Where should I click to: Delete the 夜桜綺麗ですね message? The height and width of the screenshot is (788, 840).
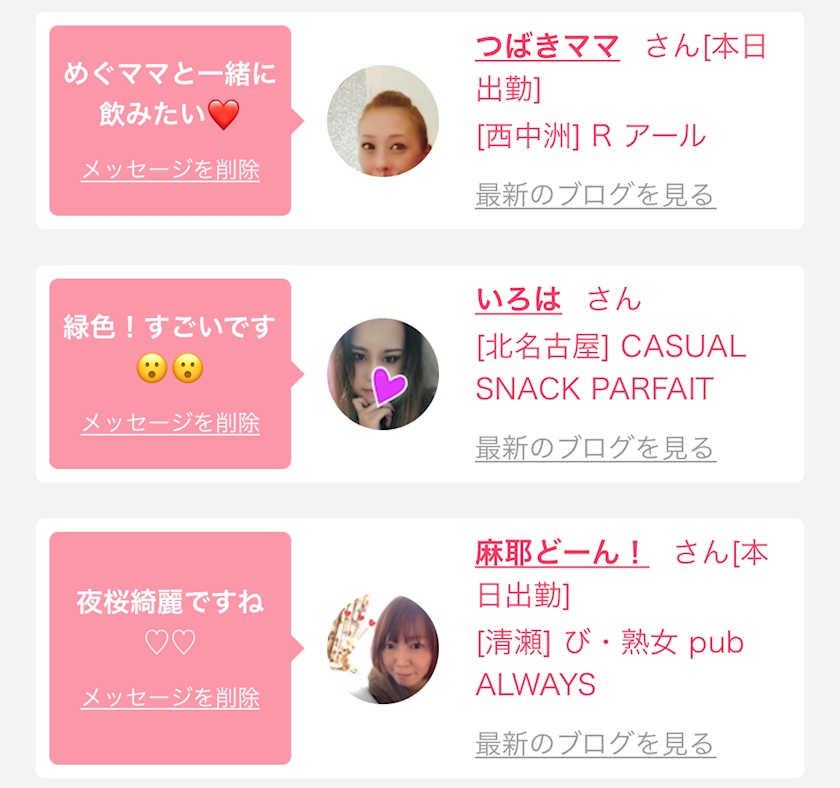(170, 696)
